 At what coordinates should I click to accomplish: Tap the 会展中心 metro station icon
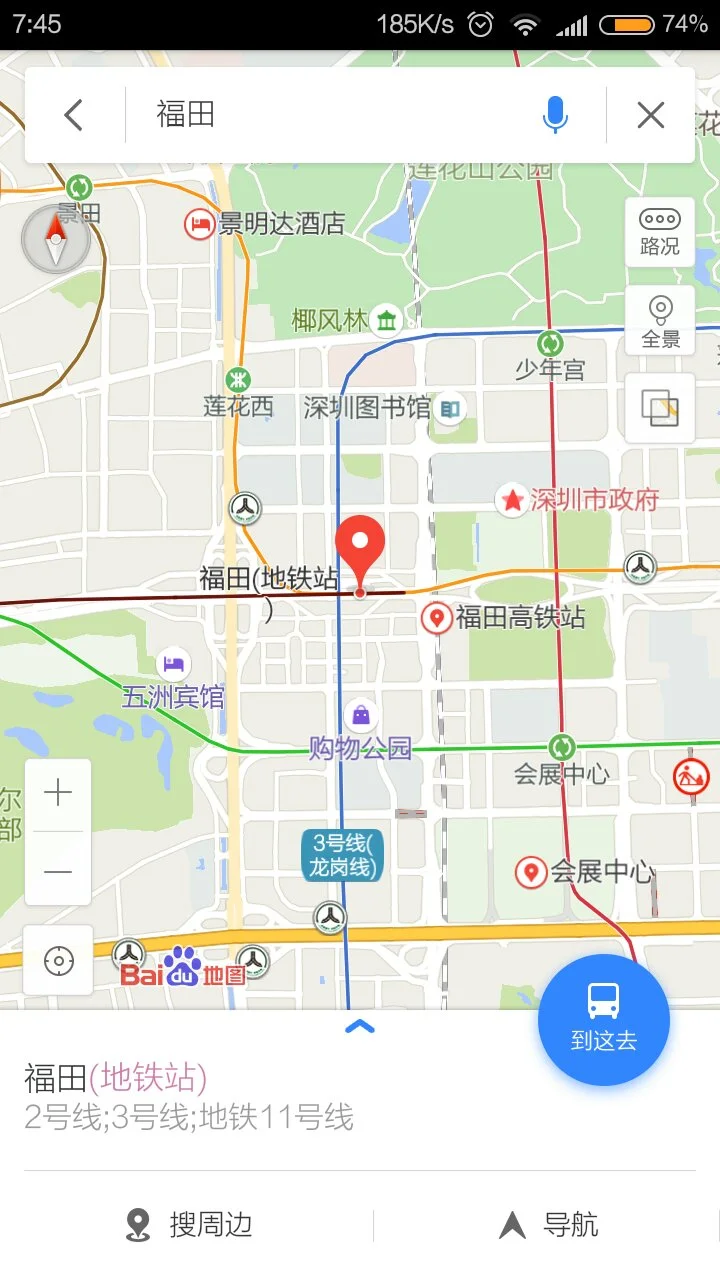pyautogui.click(x=560, y=748)
